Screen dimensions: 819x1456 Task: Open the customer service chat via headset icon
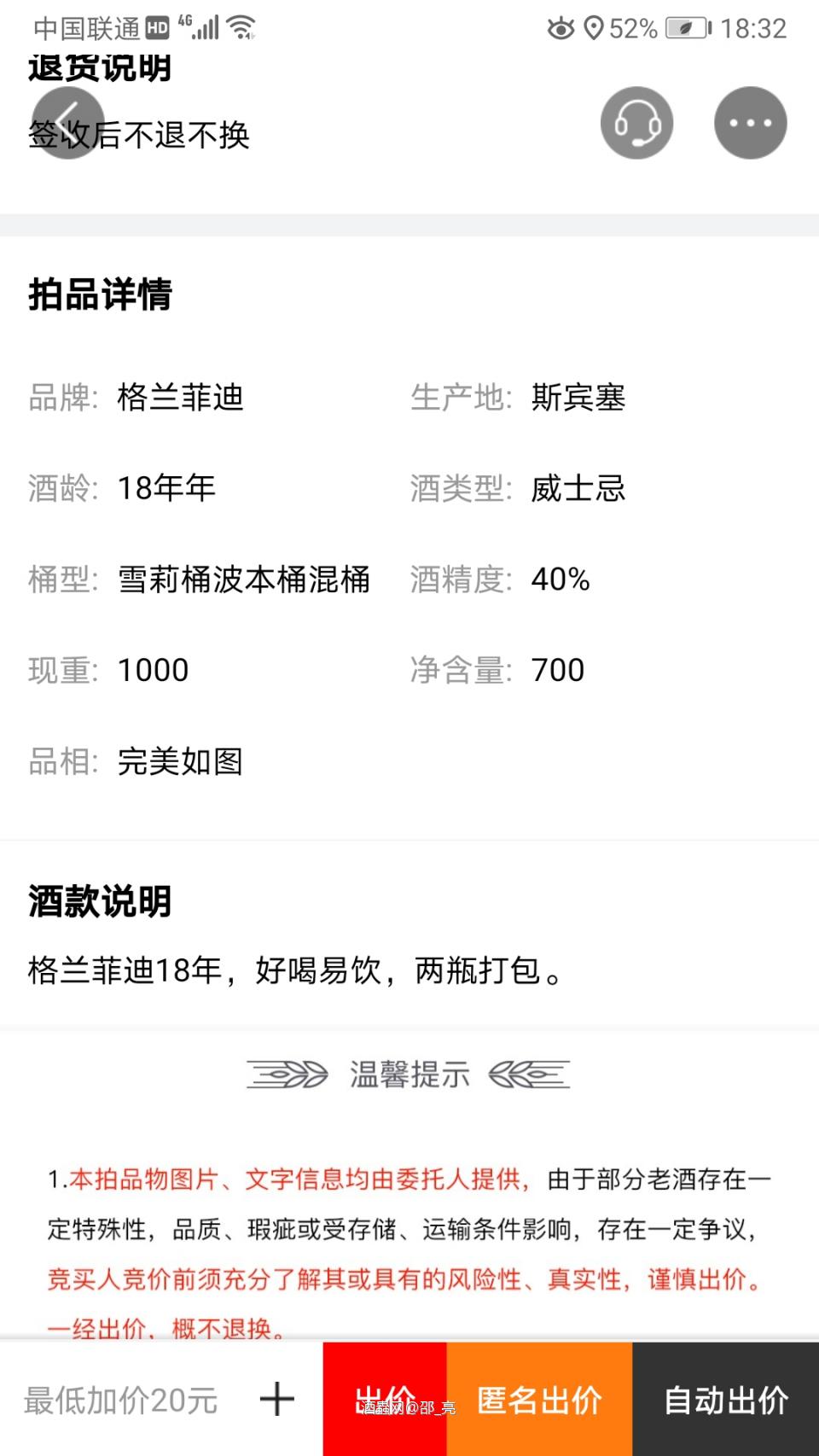pos(636,122)
